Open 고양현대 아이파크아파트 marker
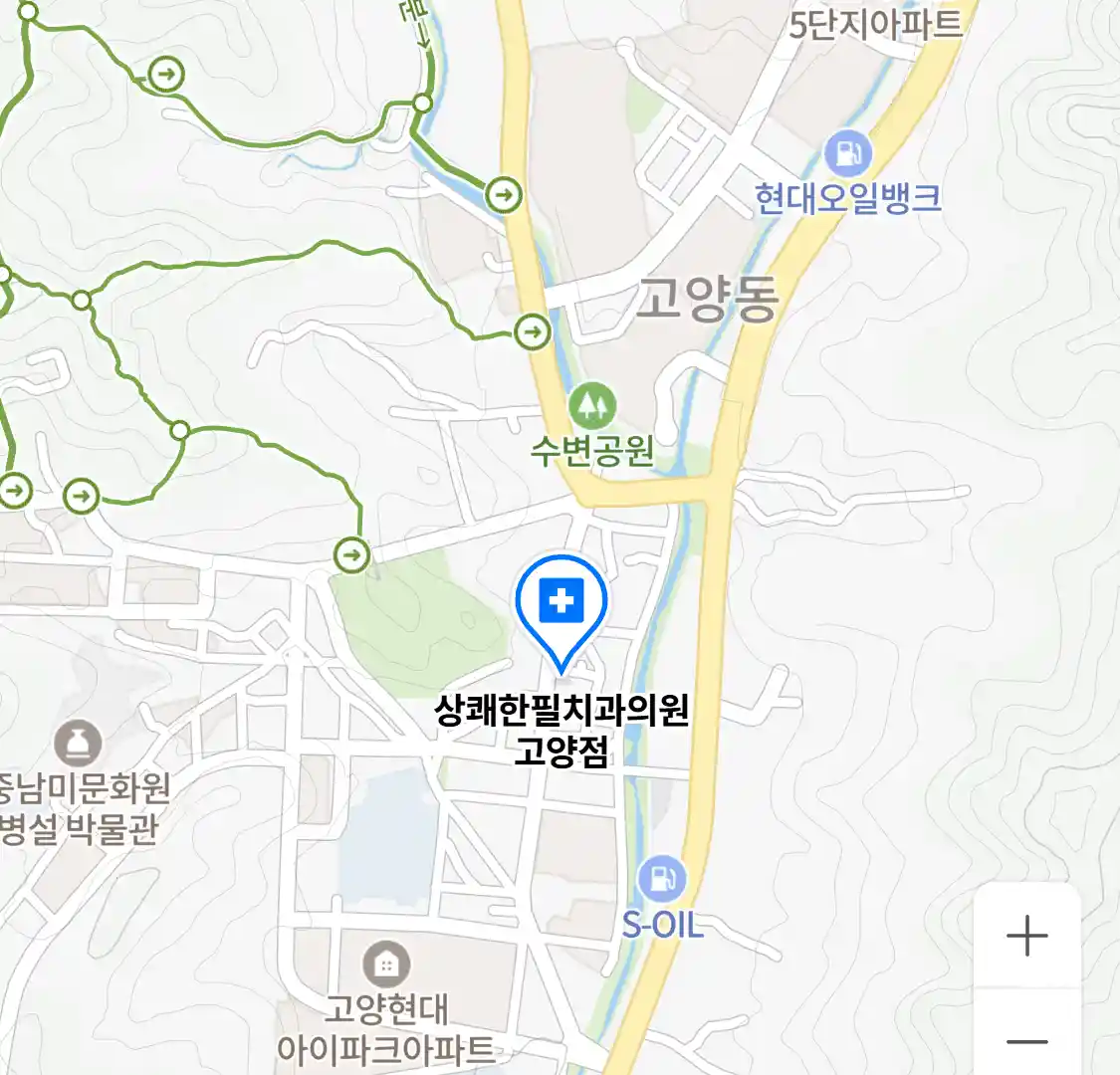 click(386, 964)
